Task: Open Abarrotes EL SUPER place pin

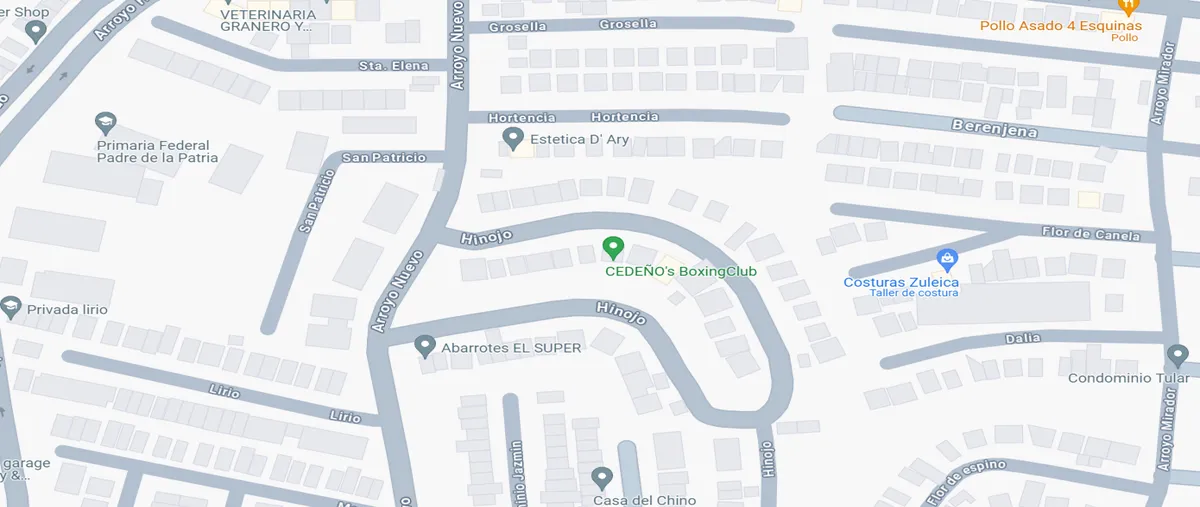Action: (x=425, y=347)
